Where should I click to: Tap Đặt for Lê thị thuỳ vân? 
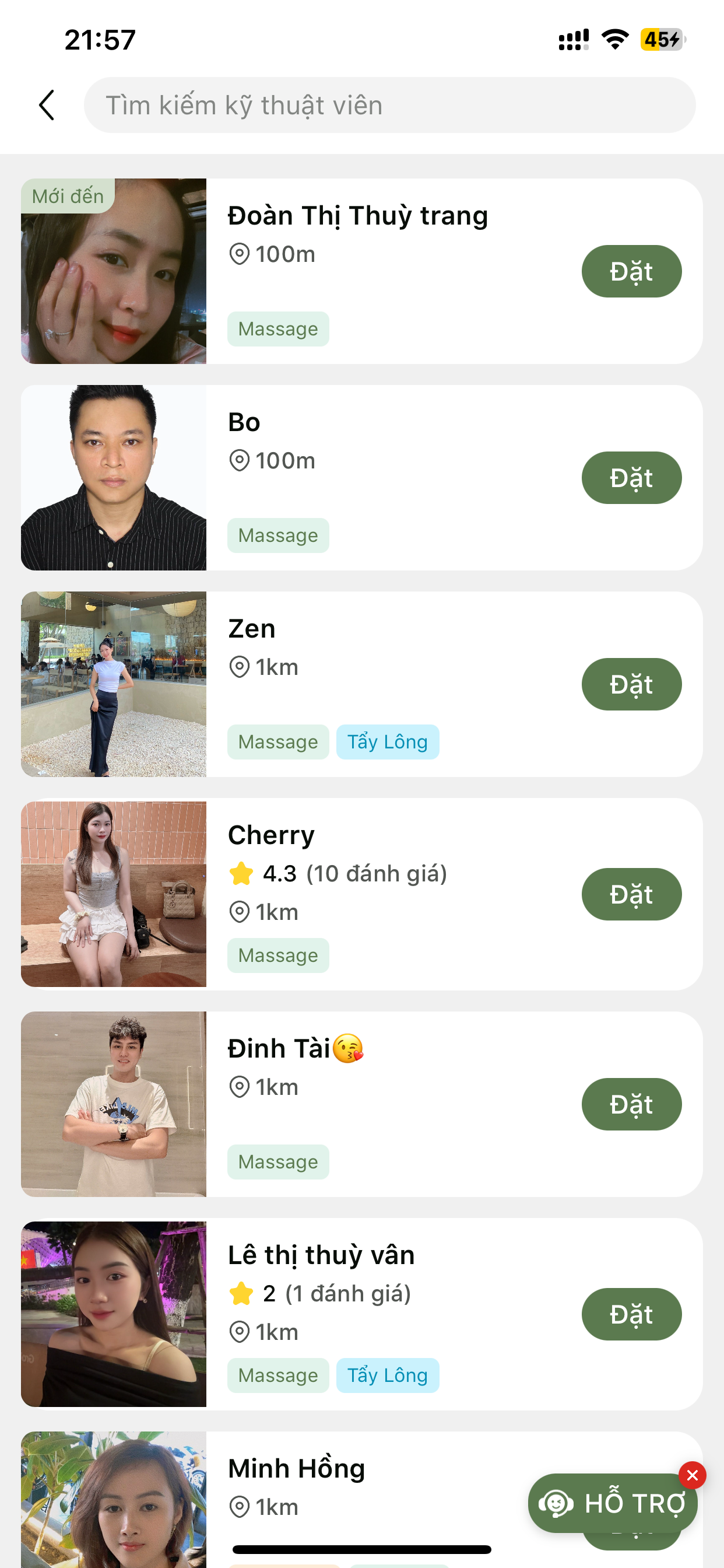click(631, 1314)
